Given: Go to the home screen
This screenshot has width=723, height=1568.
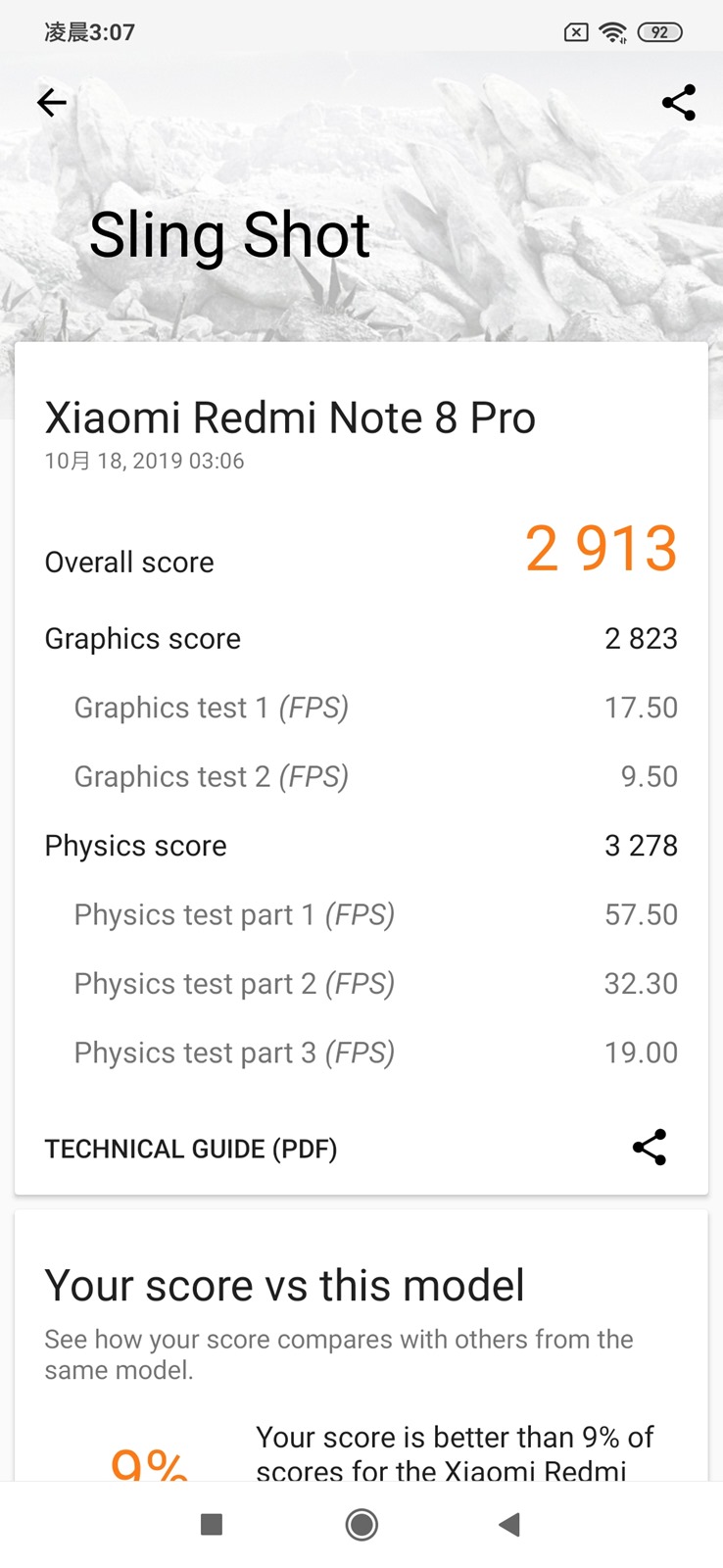Looking at the screenshot, I should pyautogui.click(x=361, y=1524).
